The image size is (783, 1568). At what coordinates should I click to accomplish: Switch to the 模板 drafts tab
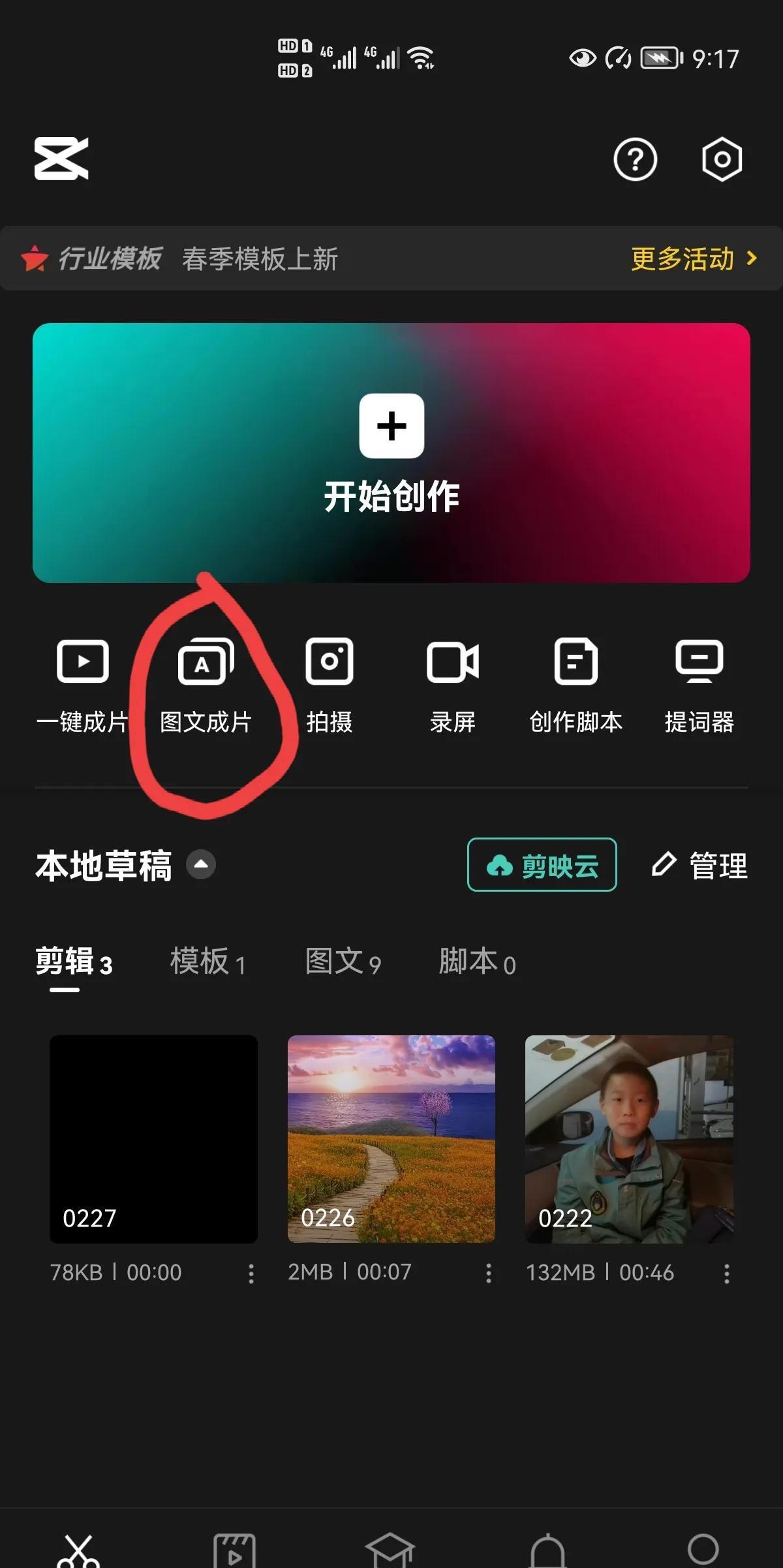tap(207, 962)
